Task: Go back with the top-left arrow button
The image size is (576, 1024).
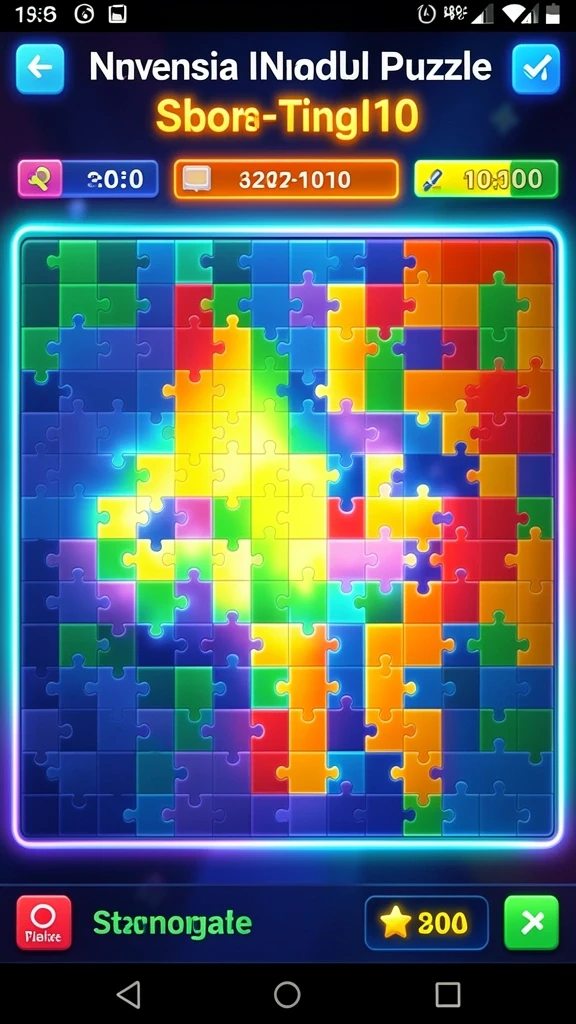Action: click(40, 69)
